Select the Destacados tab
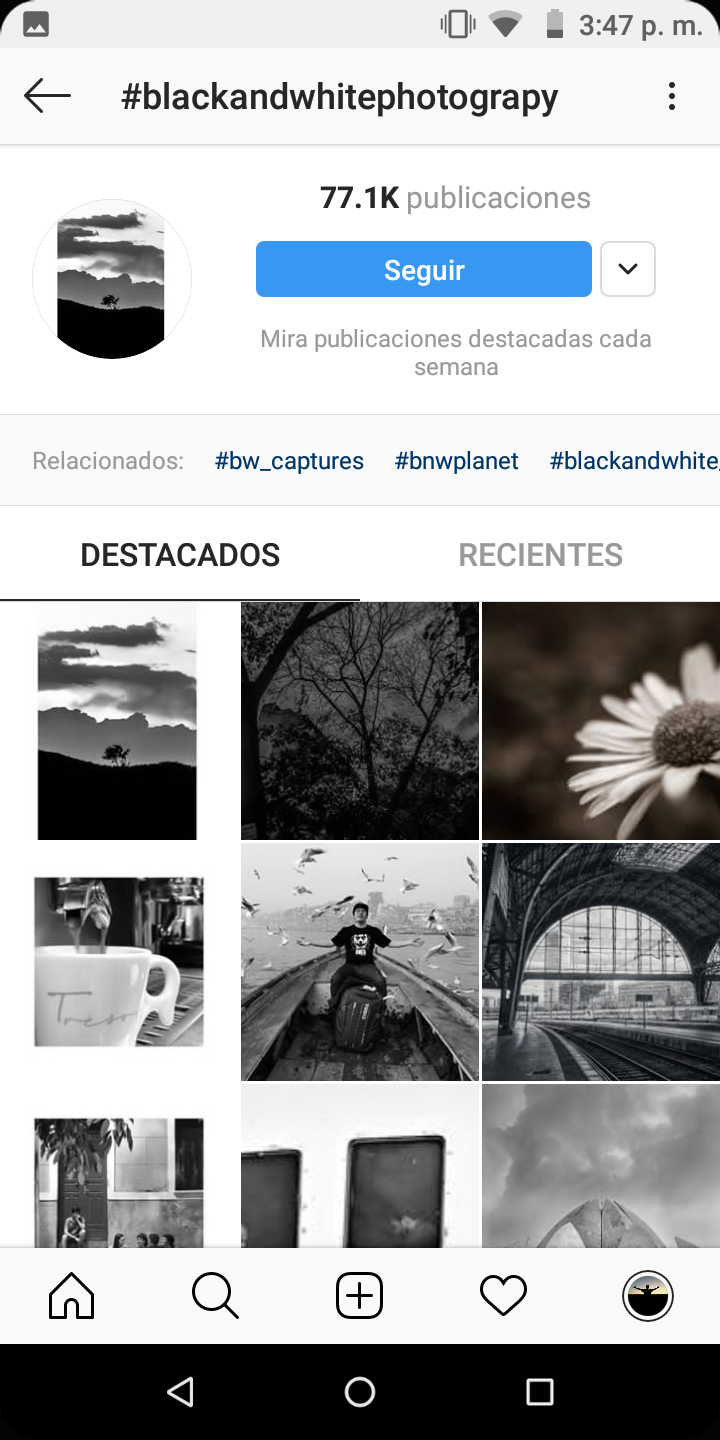Screen dimensions: 720x1440 click(180, 555)
